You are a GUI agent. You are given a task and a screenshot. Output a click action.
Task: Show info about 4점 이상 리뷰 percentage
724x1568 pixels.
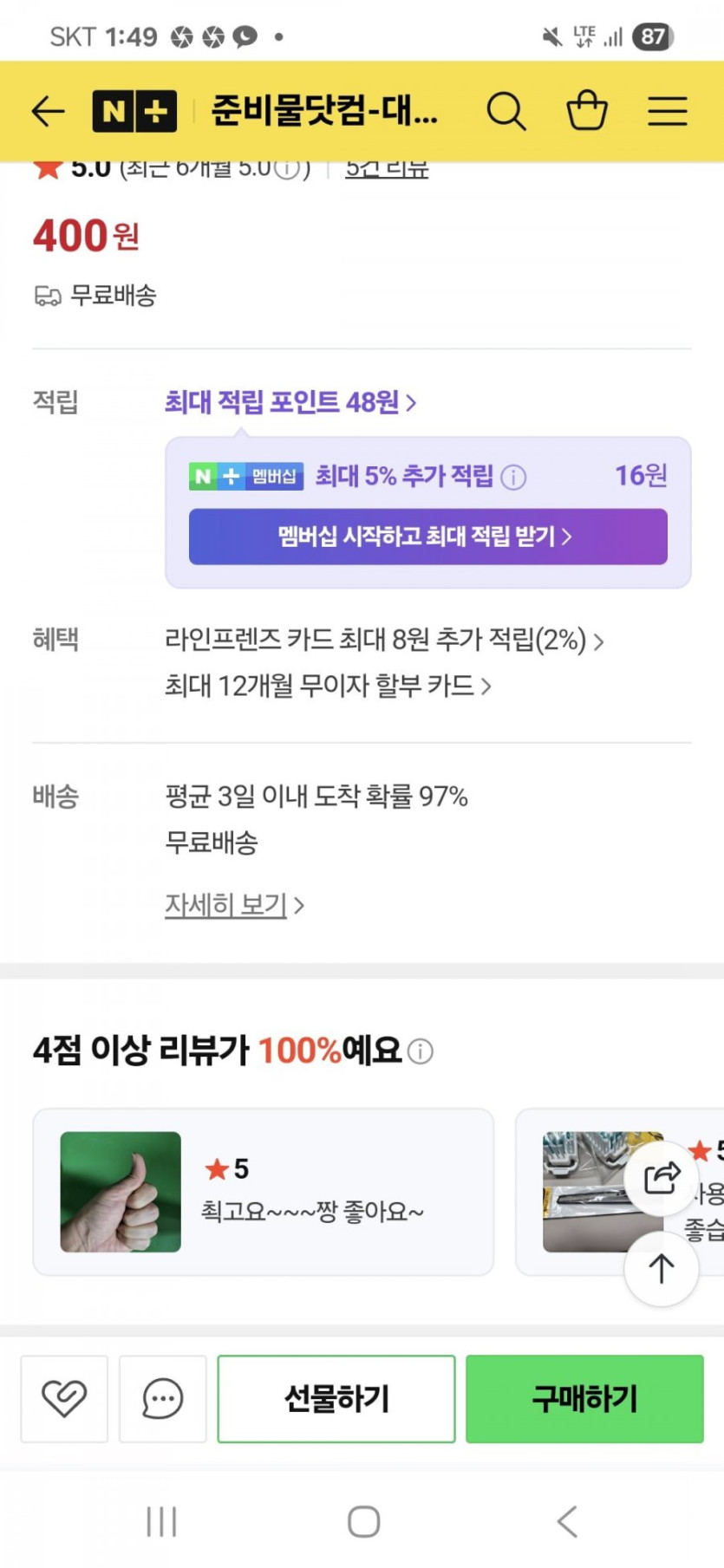(421, 1051)
